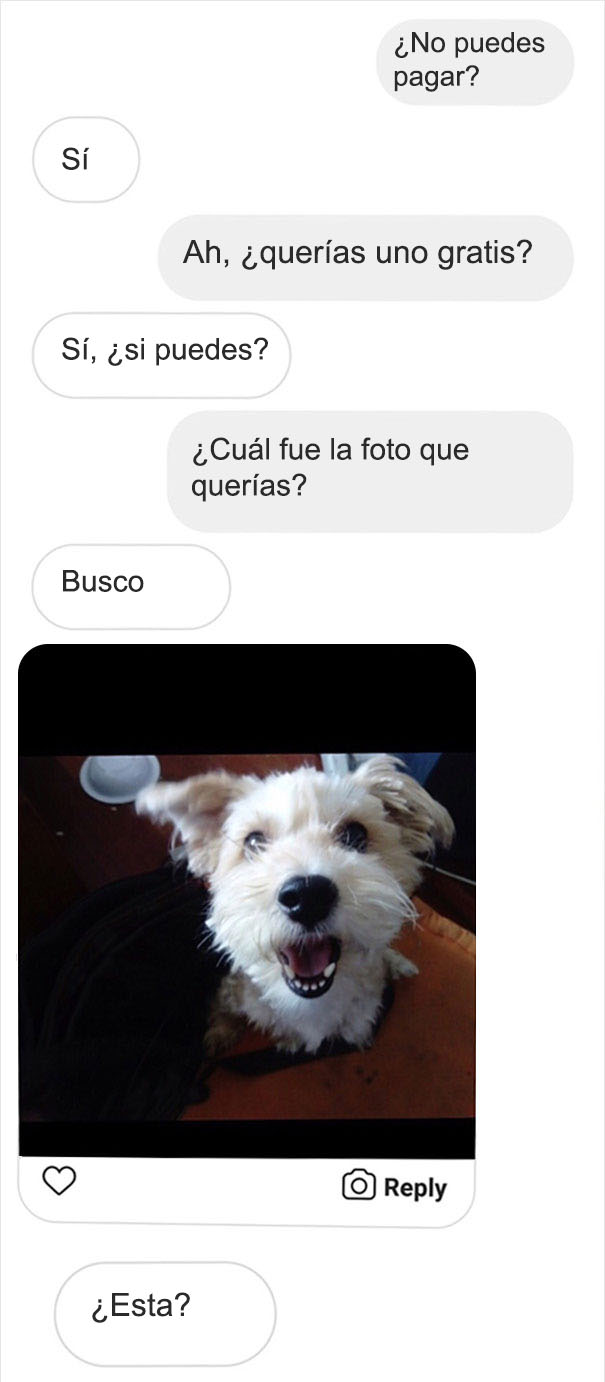Like the shared dog photo with the heart
Image resolution: width=605 pixels, height=1382 pixels.
(61, 1181)
